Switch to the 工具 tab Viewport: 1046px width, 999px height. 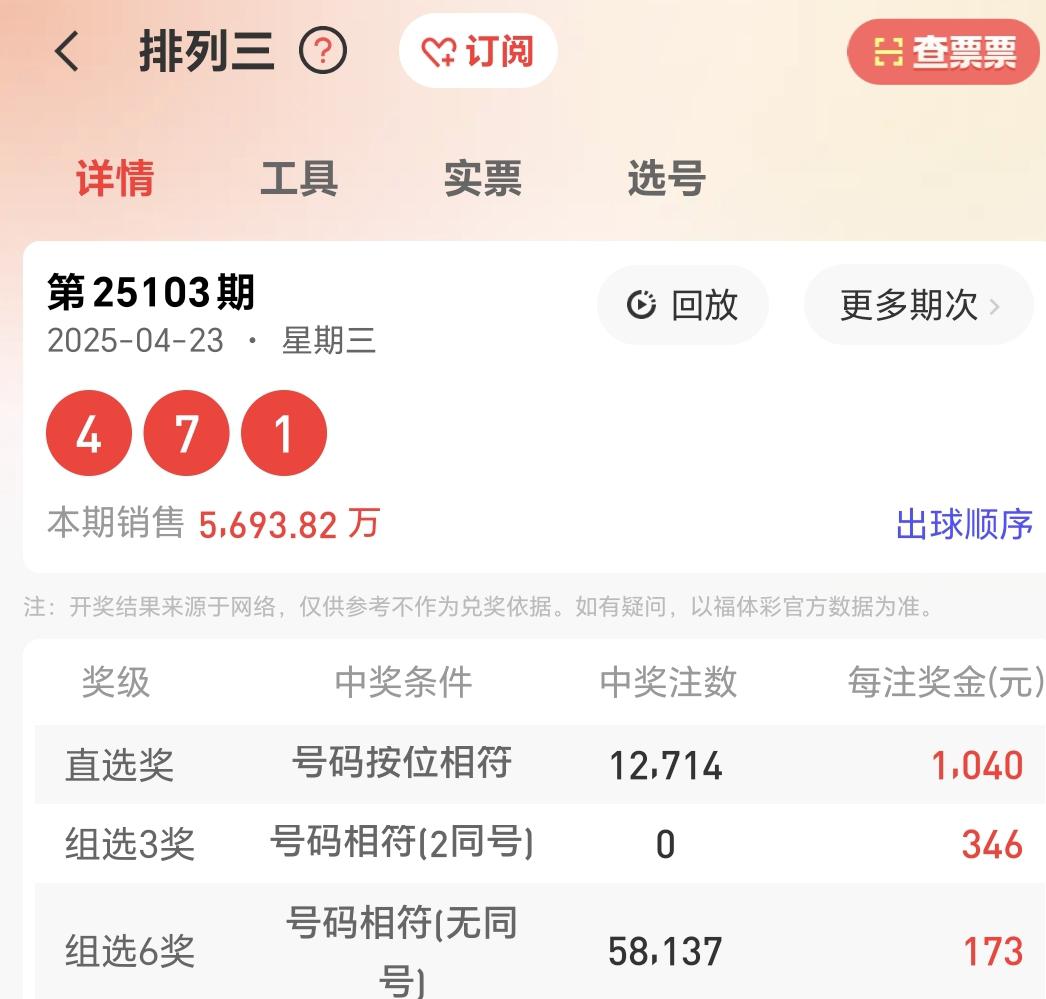click(299, 179)
